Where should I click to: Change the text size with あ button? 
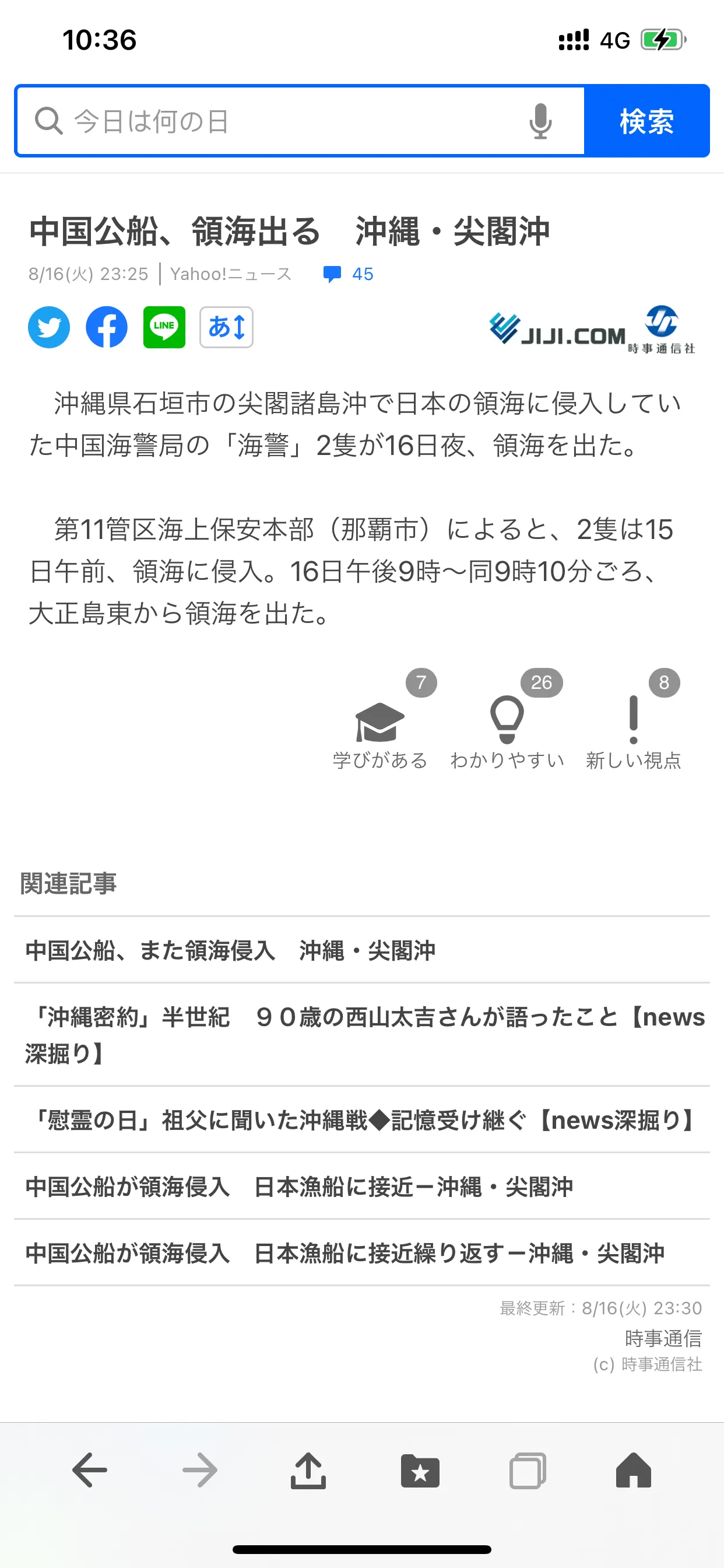click(x=226, y=327)
